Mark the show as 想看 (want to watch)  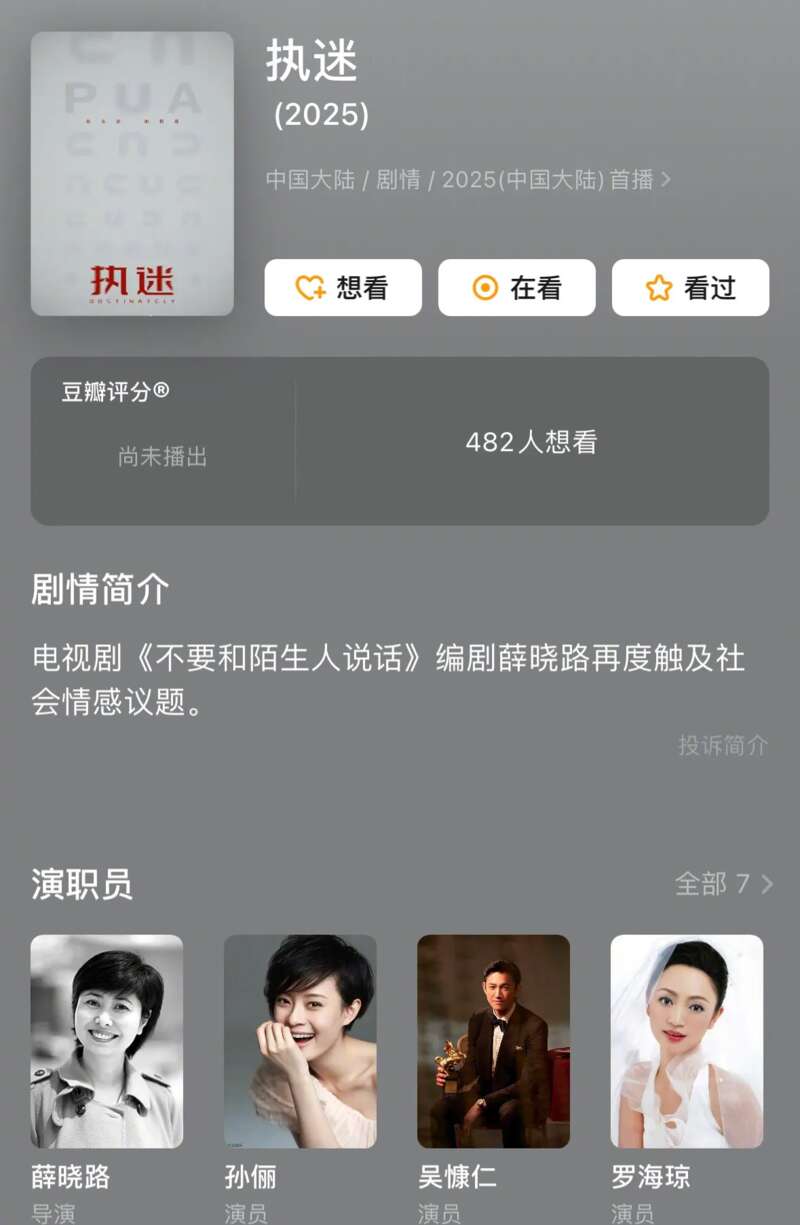[x=342, y=288]
